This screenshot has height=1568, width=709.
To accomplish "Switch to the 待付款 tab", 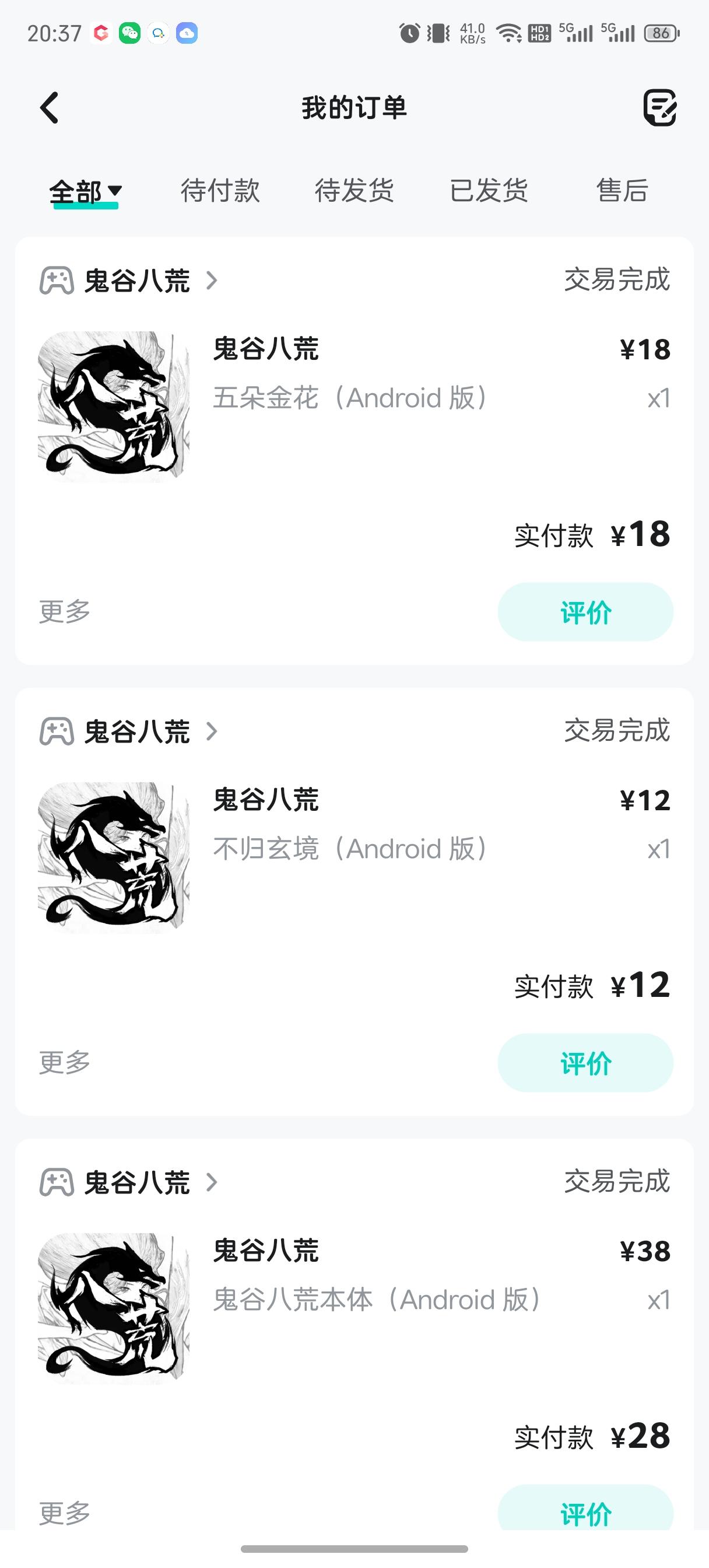I will pos(220,191).
